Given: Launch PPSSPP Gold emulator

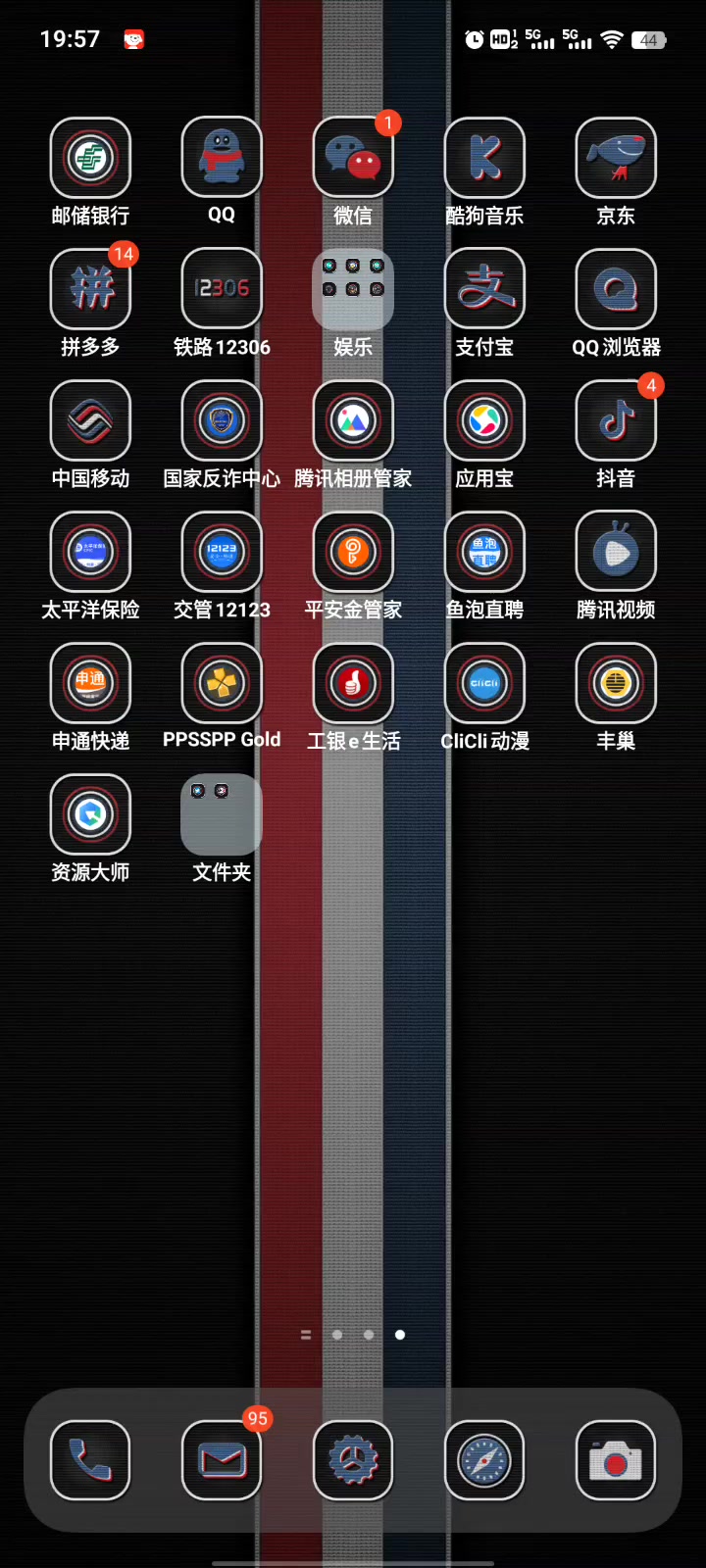Looking at the screenshot, I should pyautogui.click(x=222, y=683).
